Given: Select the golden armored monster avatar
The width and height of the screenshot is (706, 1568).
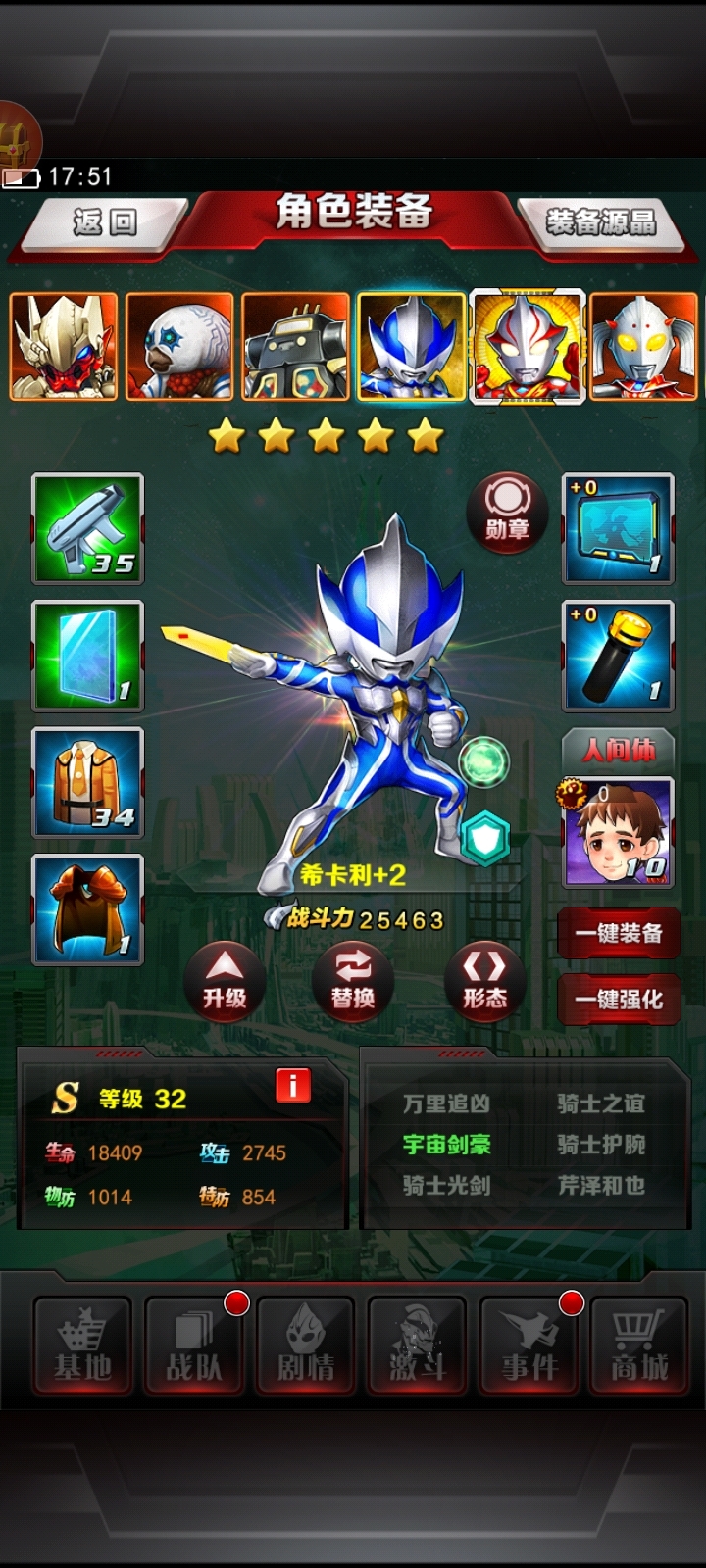Looking at the screenshot, I should tap(64, 346).
